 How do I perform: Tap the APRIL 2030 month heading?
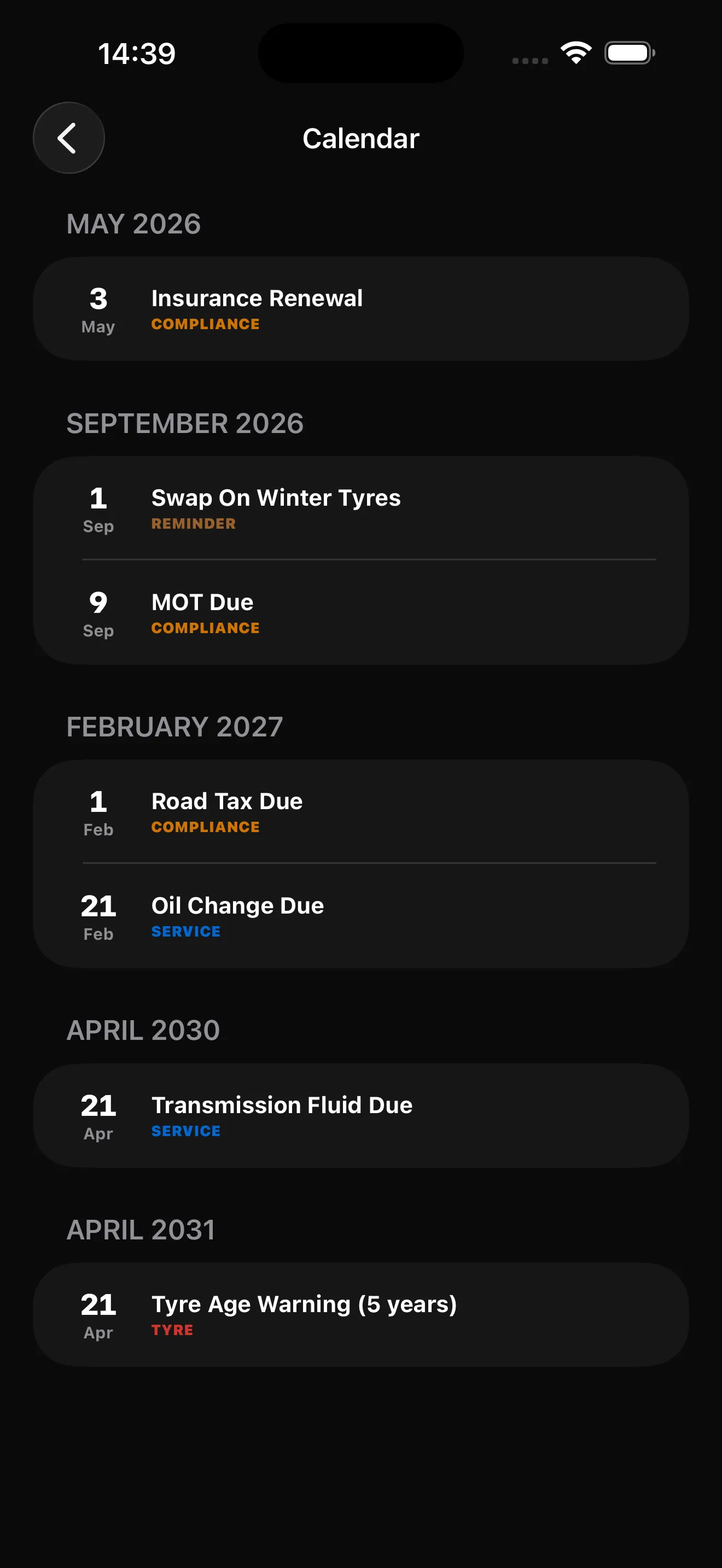click(x=142, y=1029)
